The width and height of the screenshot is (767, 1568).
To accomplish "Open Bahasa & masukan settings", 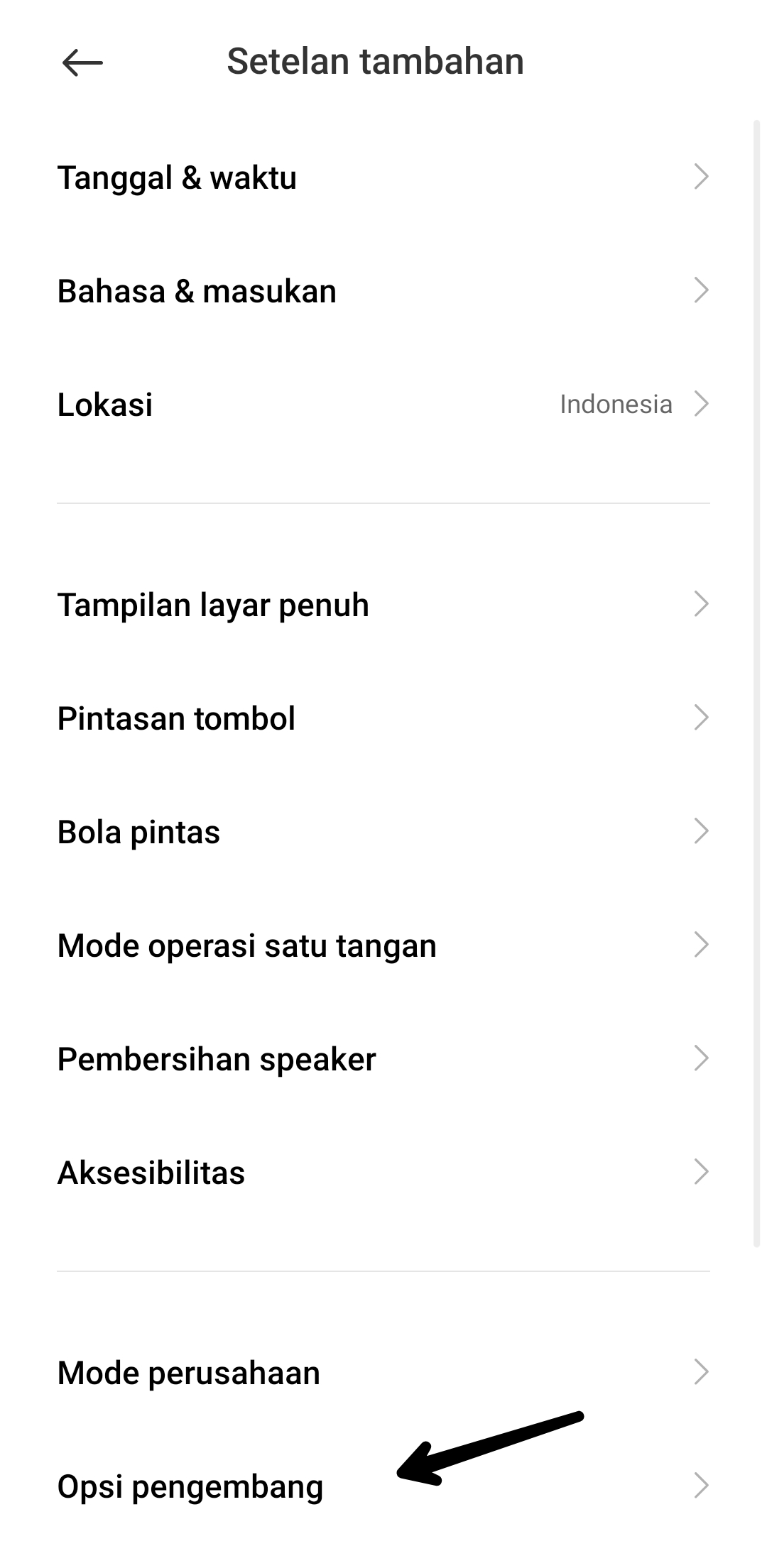I will click(383, 291).
